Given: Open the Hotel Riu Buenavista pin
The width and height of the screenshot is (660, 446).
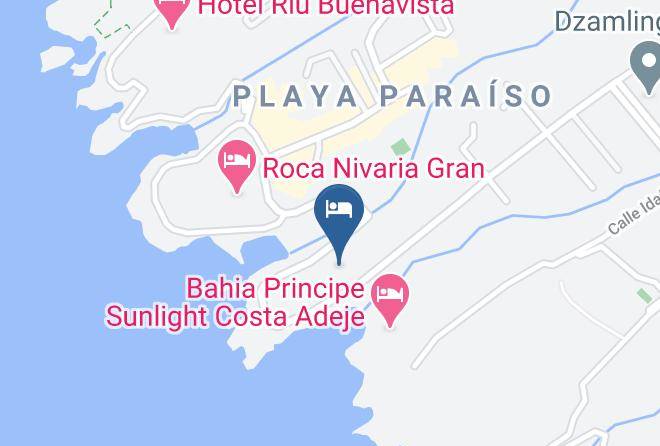Looking at the screenshot, I should (x=172, y=11).
